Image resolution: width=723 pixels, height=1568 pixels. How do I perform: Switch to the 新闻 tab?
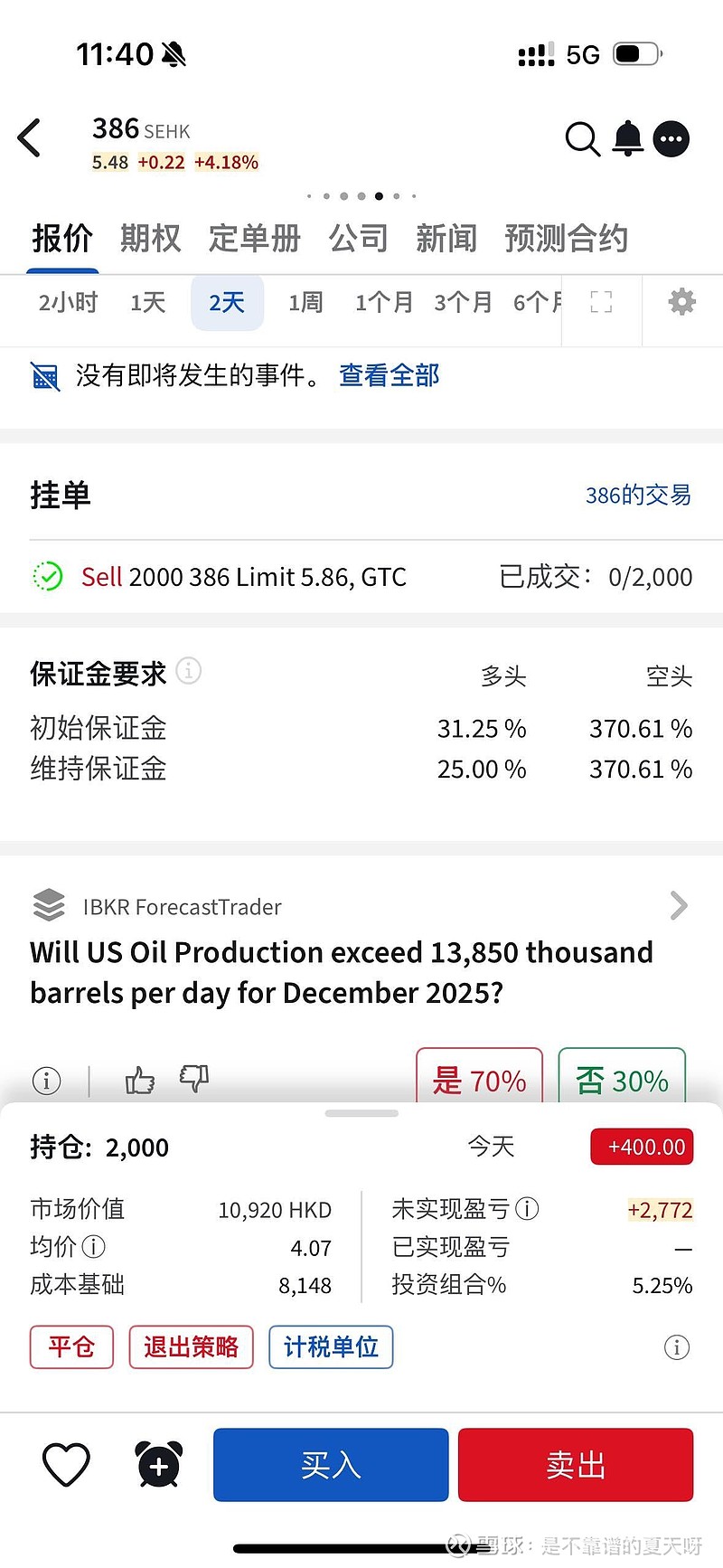click(446, 238)
